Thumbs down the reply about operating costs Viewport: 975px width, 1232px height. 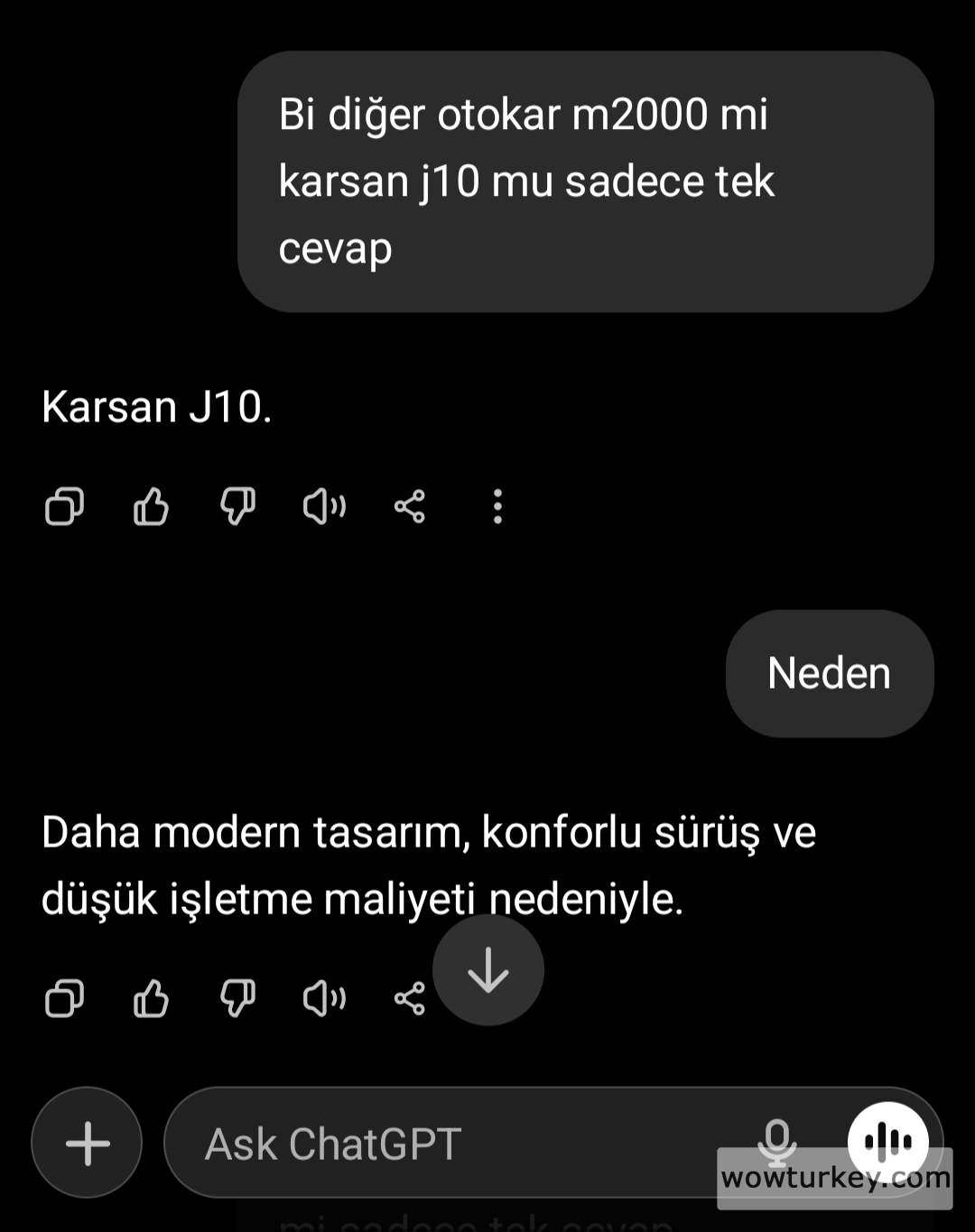(x=237, y=997)
